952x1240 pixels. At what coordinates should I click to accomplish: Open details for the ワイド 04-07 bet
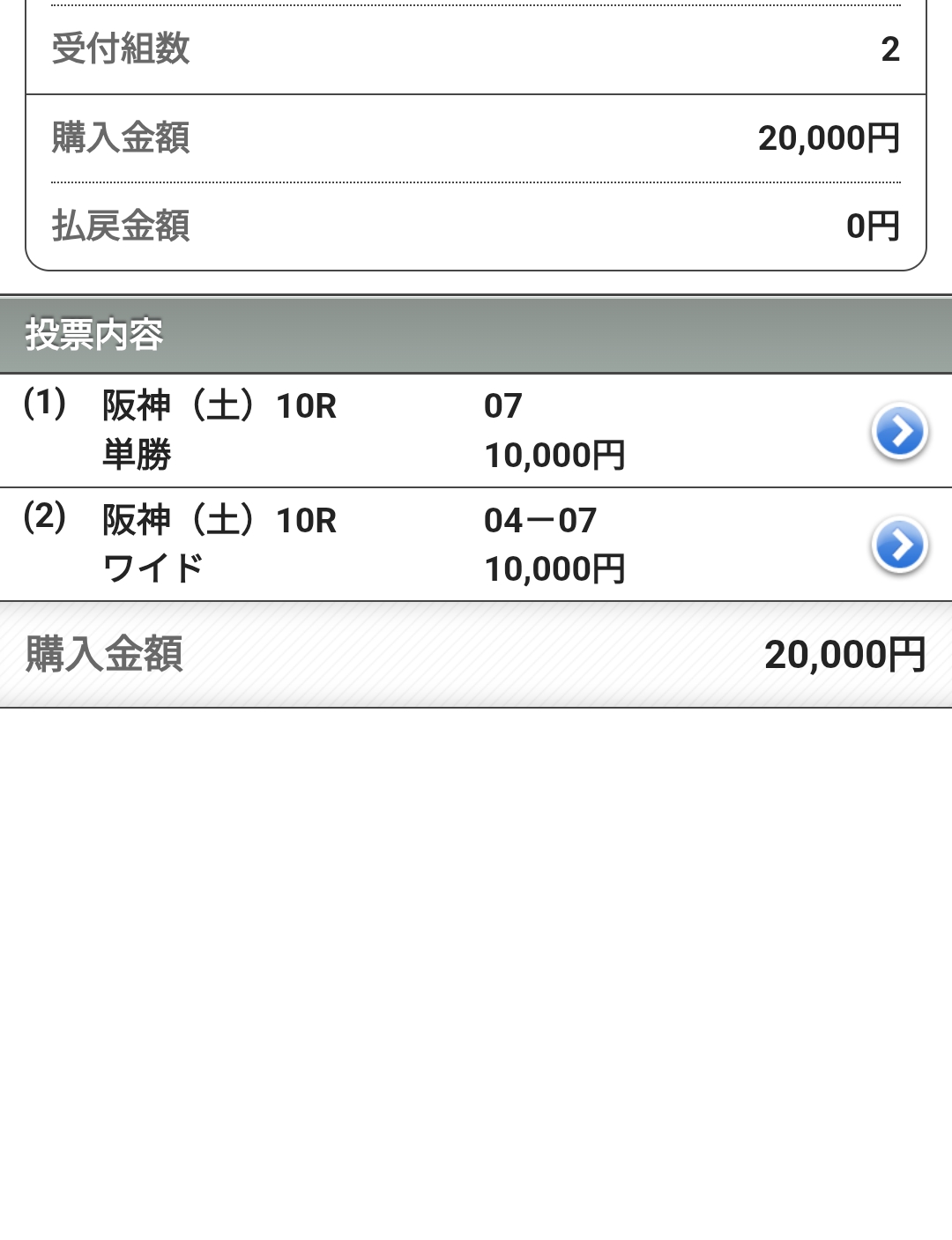point(898,546)
